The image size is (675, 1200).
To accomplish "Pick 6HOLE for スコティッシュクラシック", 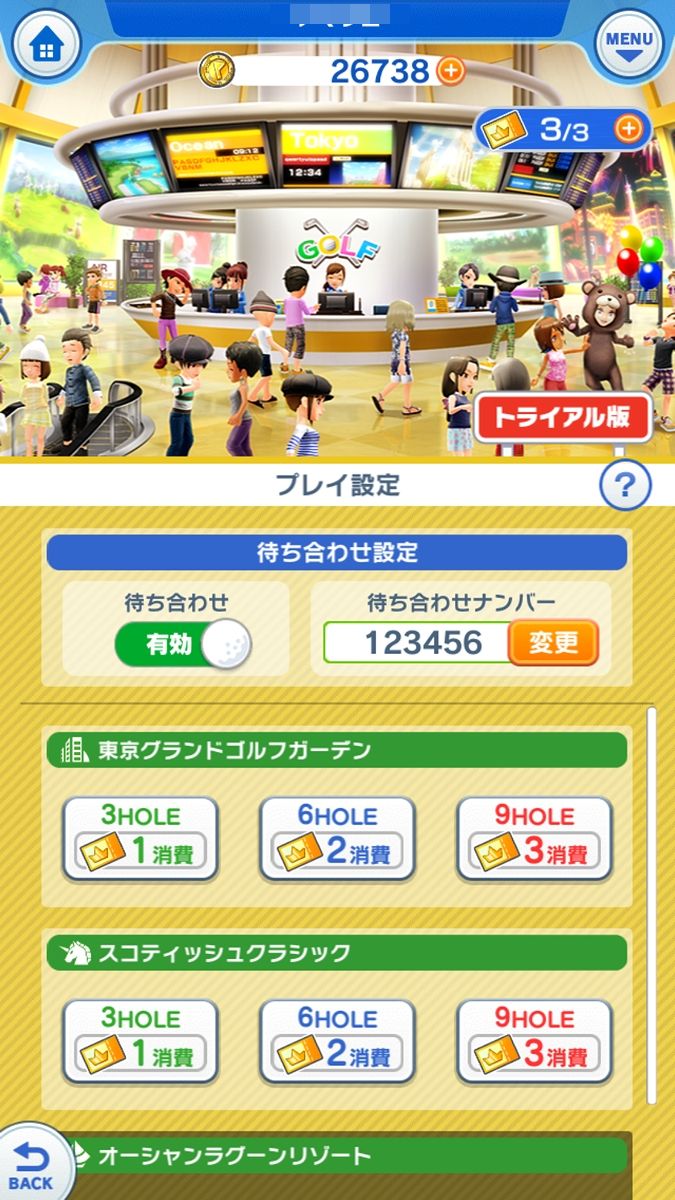I will click(x=337, y=1042).
